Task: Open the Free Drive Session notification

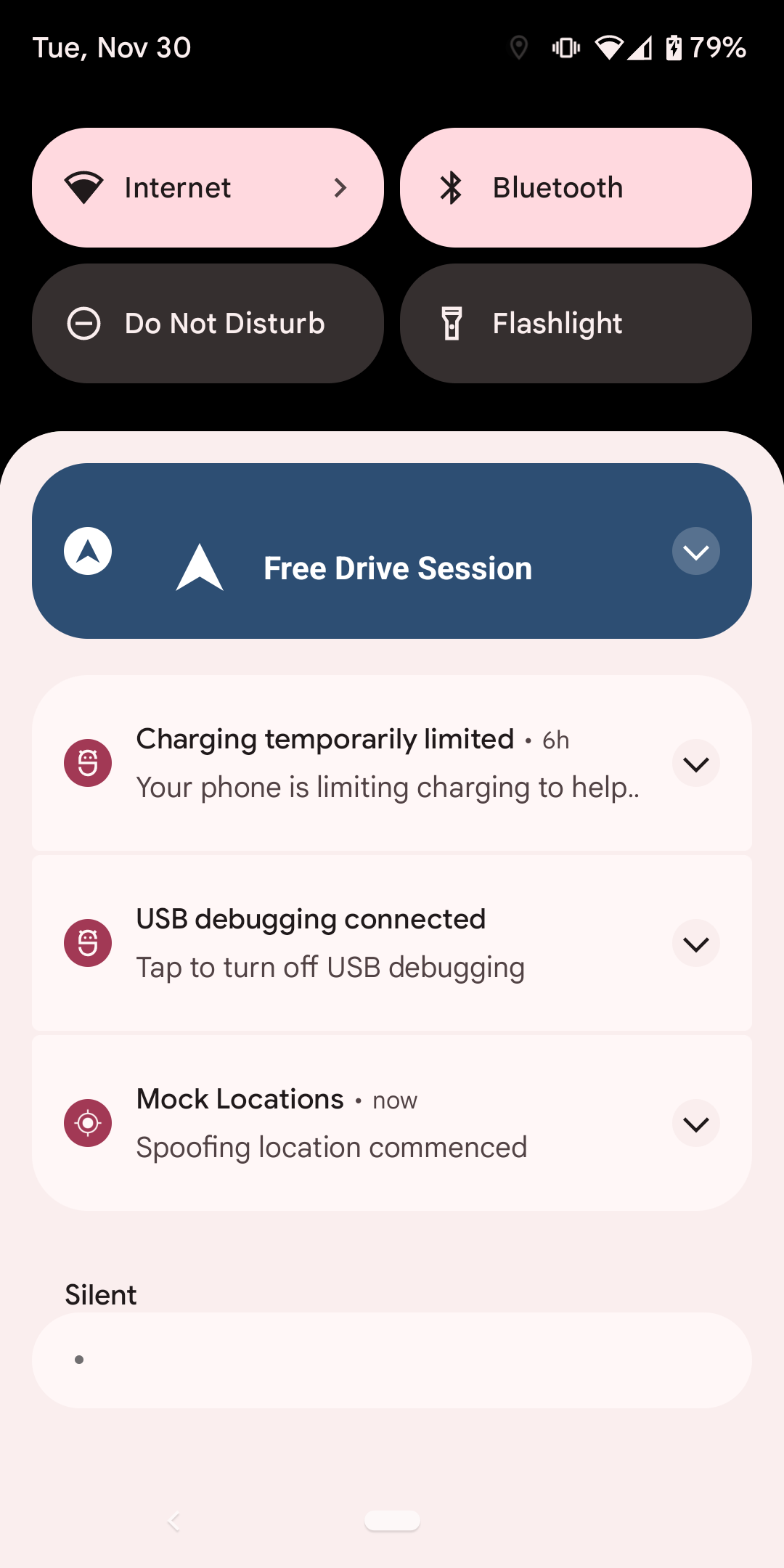Action: 396,568
